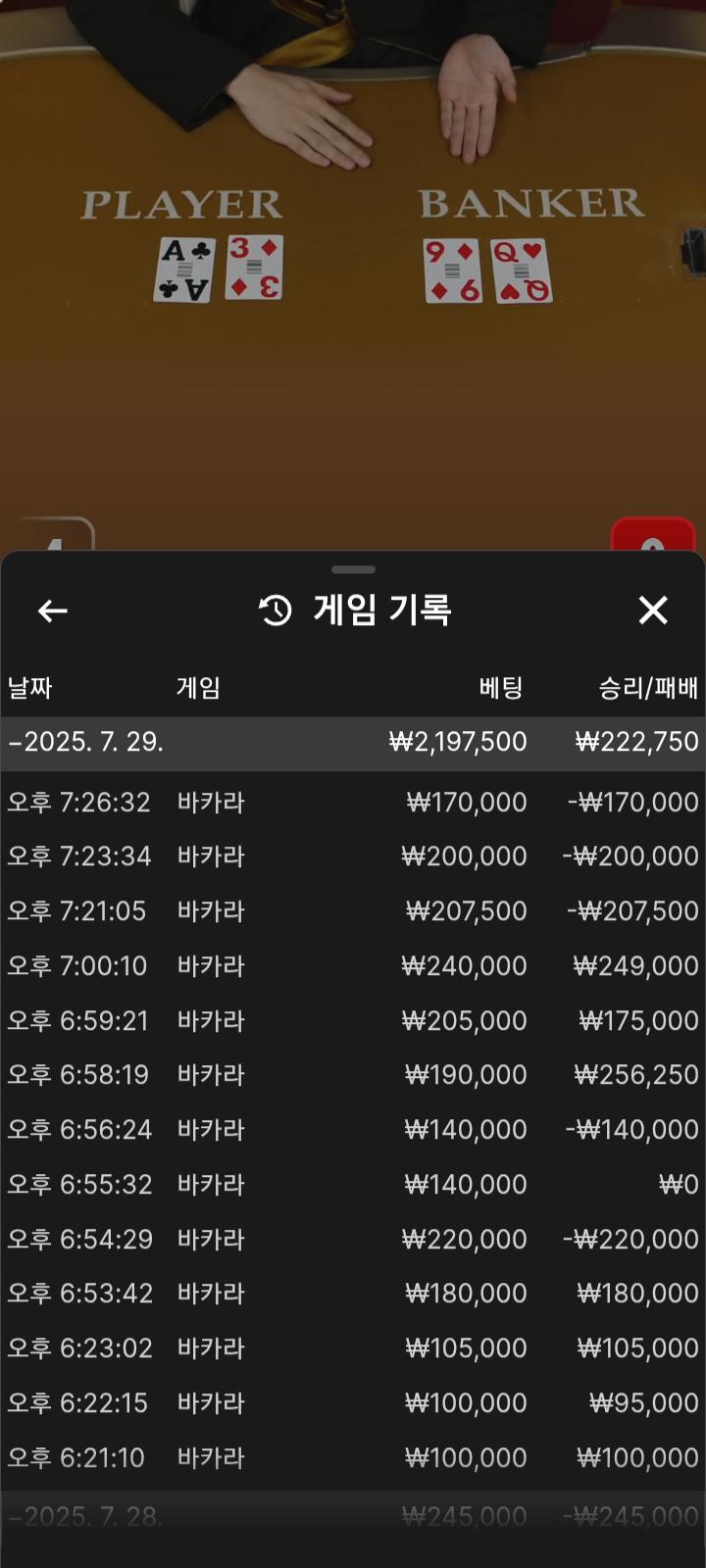Expand the 2025. 7. 28. date group

[x=86, y=1516]
